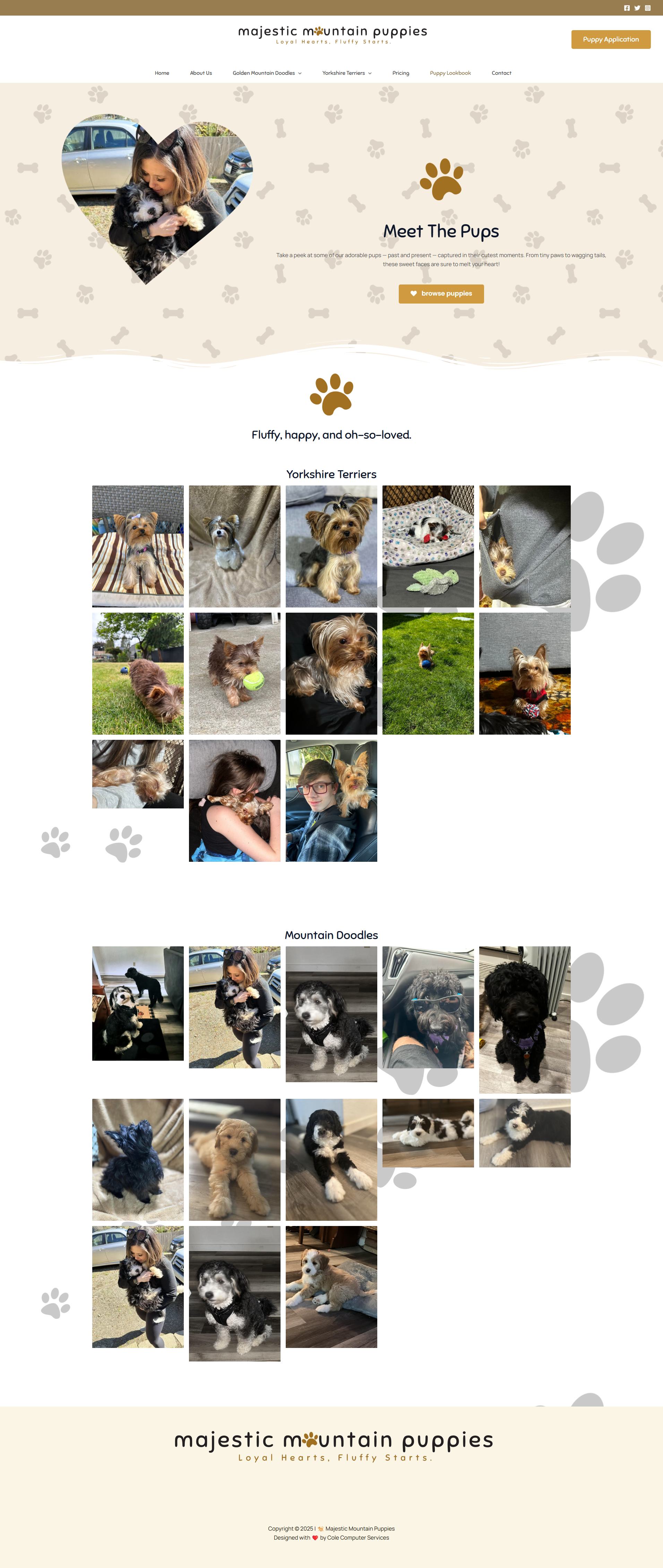Open the Pricing page

(x=401, y=73)
